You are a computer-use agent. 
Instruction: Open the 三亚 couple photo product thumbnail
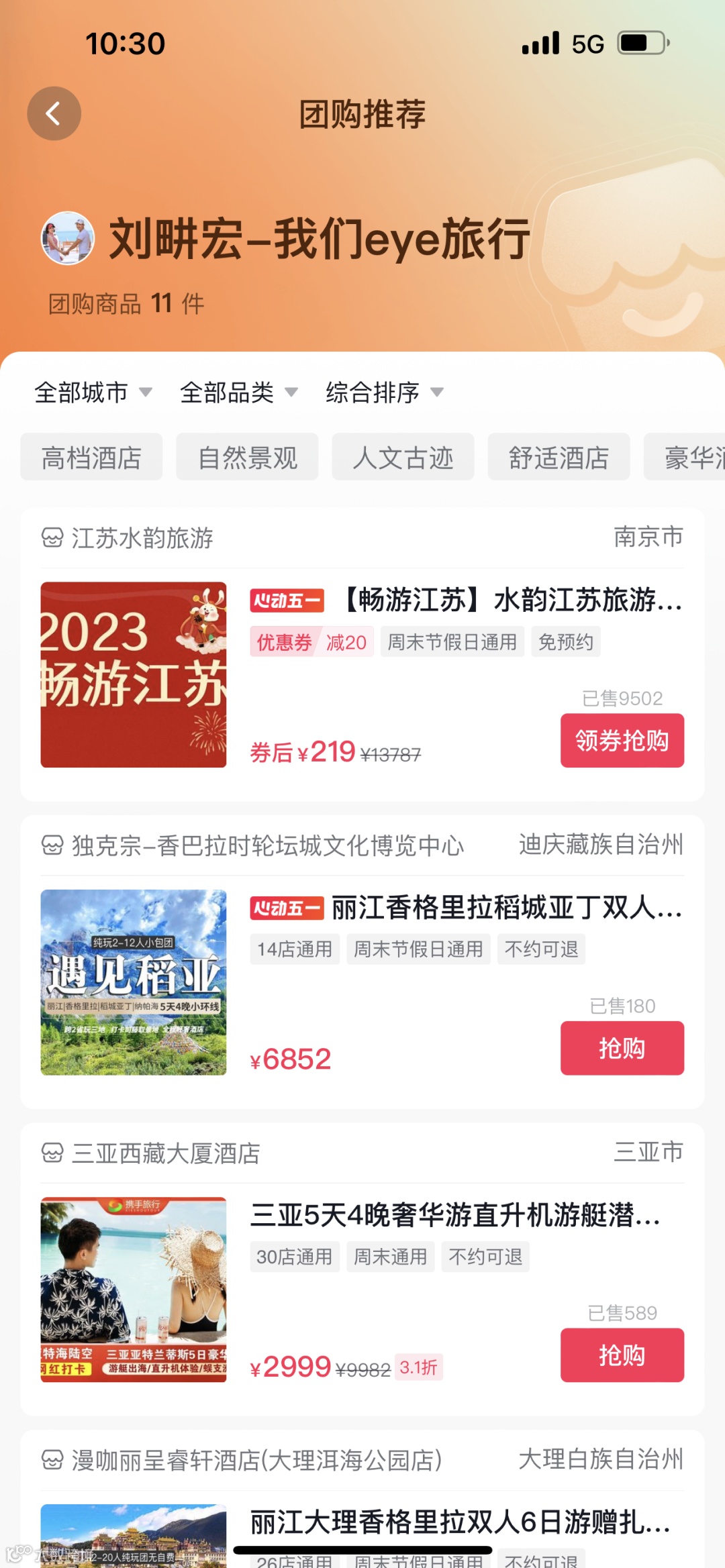(x=133, y=1289)
